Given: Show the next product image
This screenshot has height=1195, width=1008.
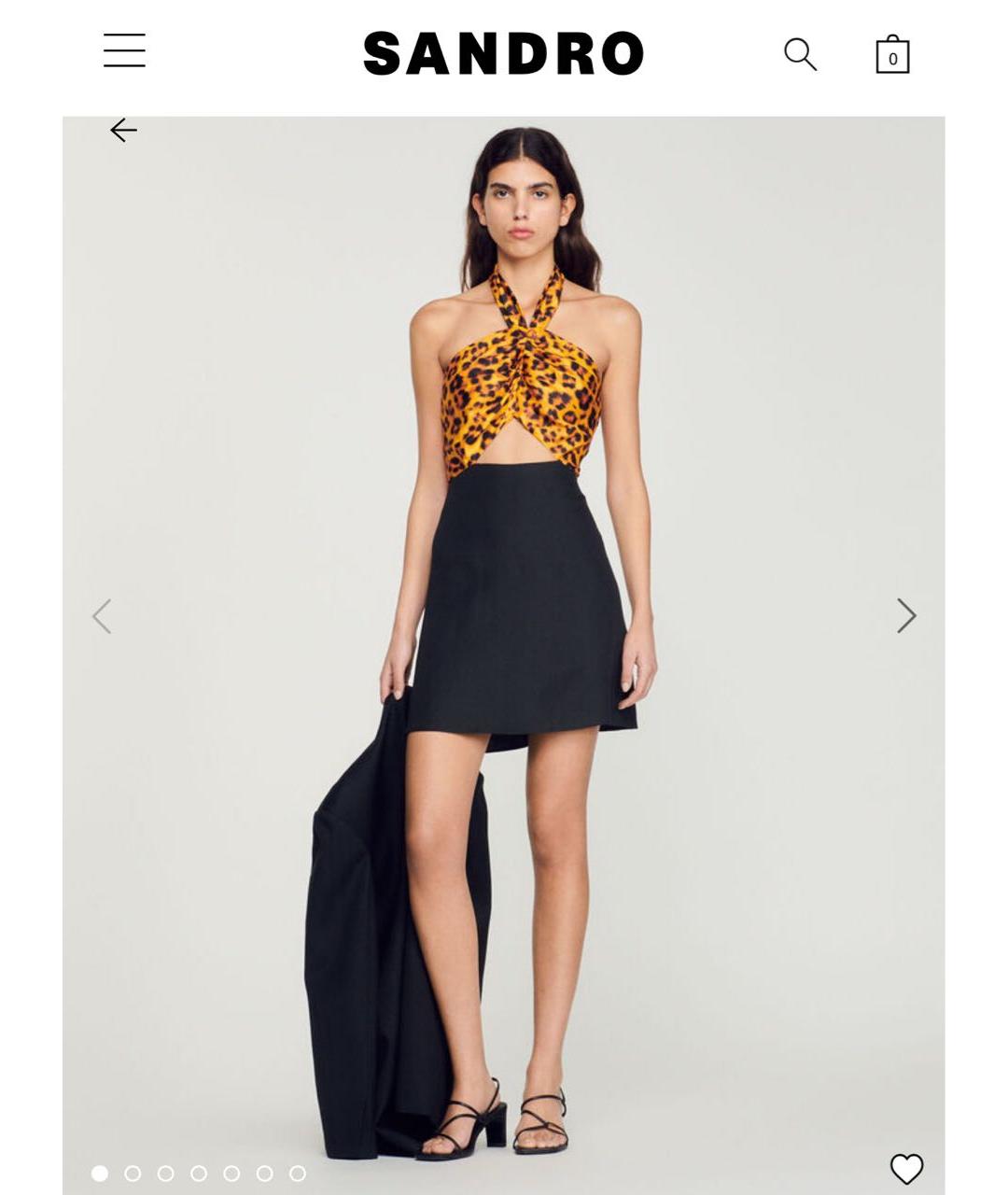Looking at the screenshot, I should tap(905, 616).
